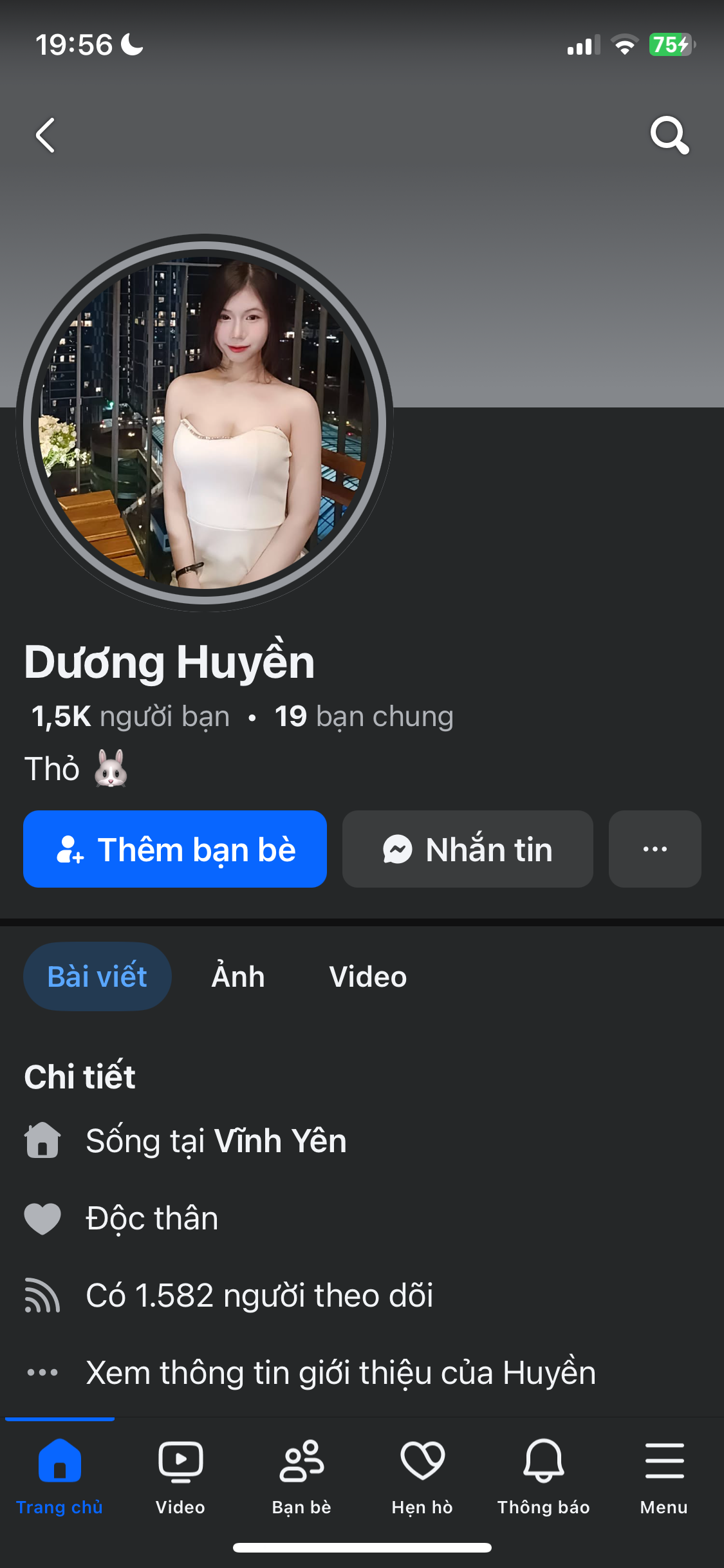724x1568 pixels.
Task: Open the Menu tab
Action: click(664, 1474)
